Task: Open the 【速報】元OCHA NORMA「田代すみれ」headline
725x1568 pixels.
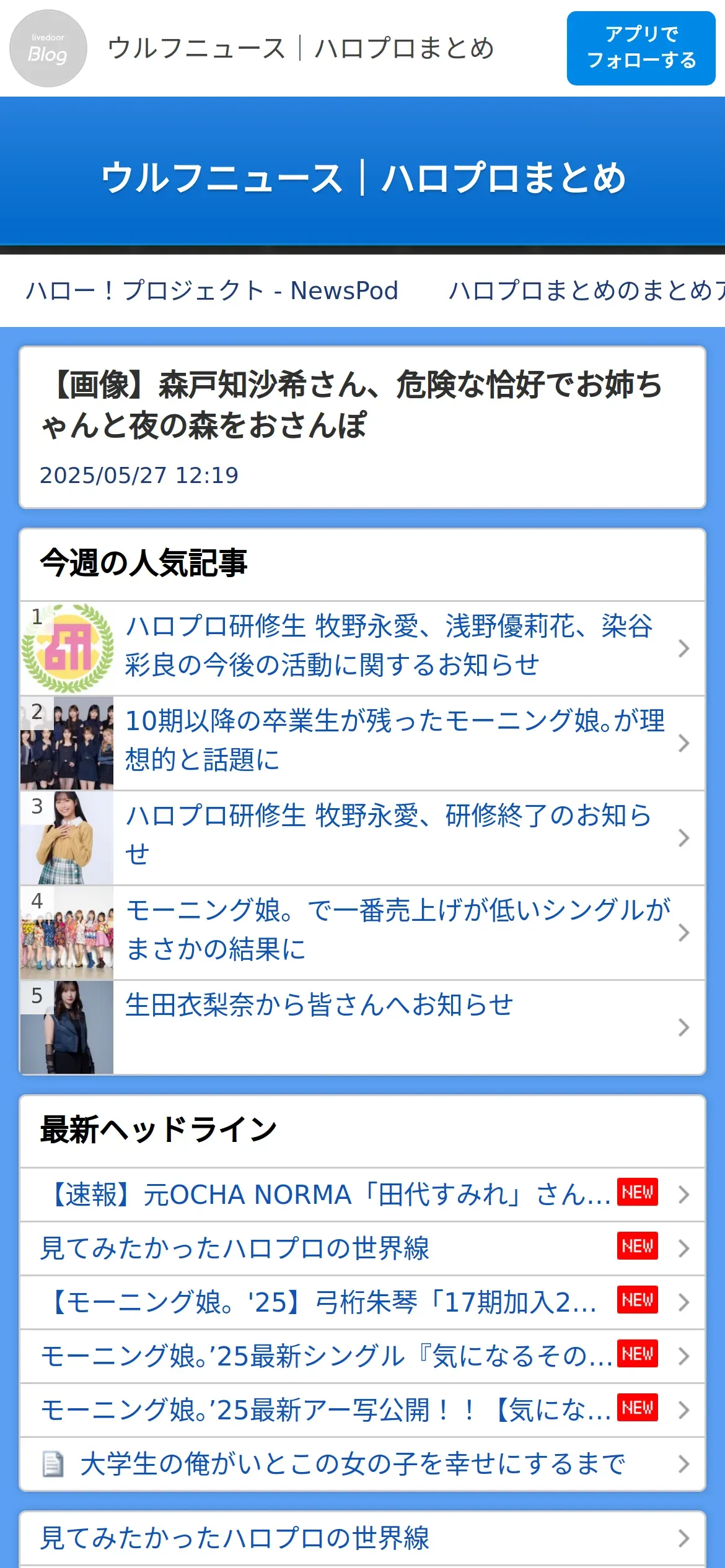Action: pyautogui.click(x=328, y=1195)
